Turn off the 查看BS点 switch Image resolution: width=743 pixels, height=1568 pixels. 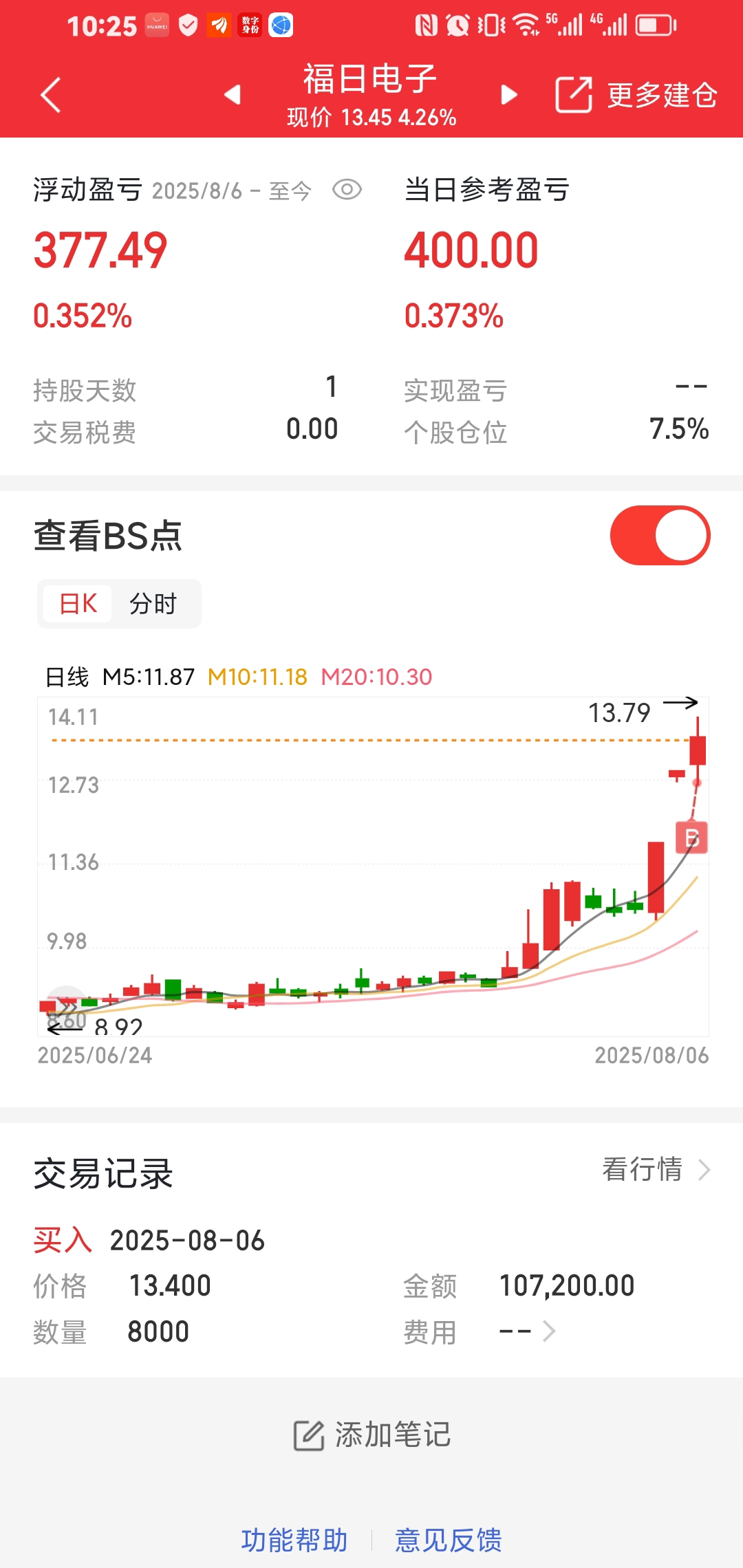coord(660,535)
